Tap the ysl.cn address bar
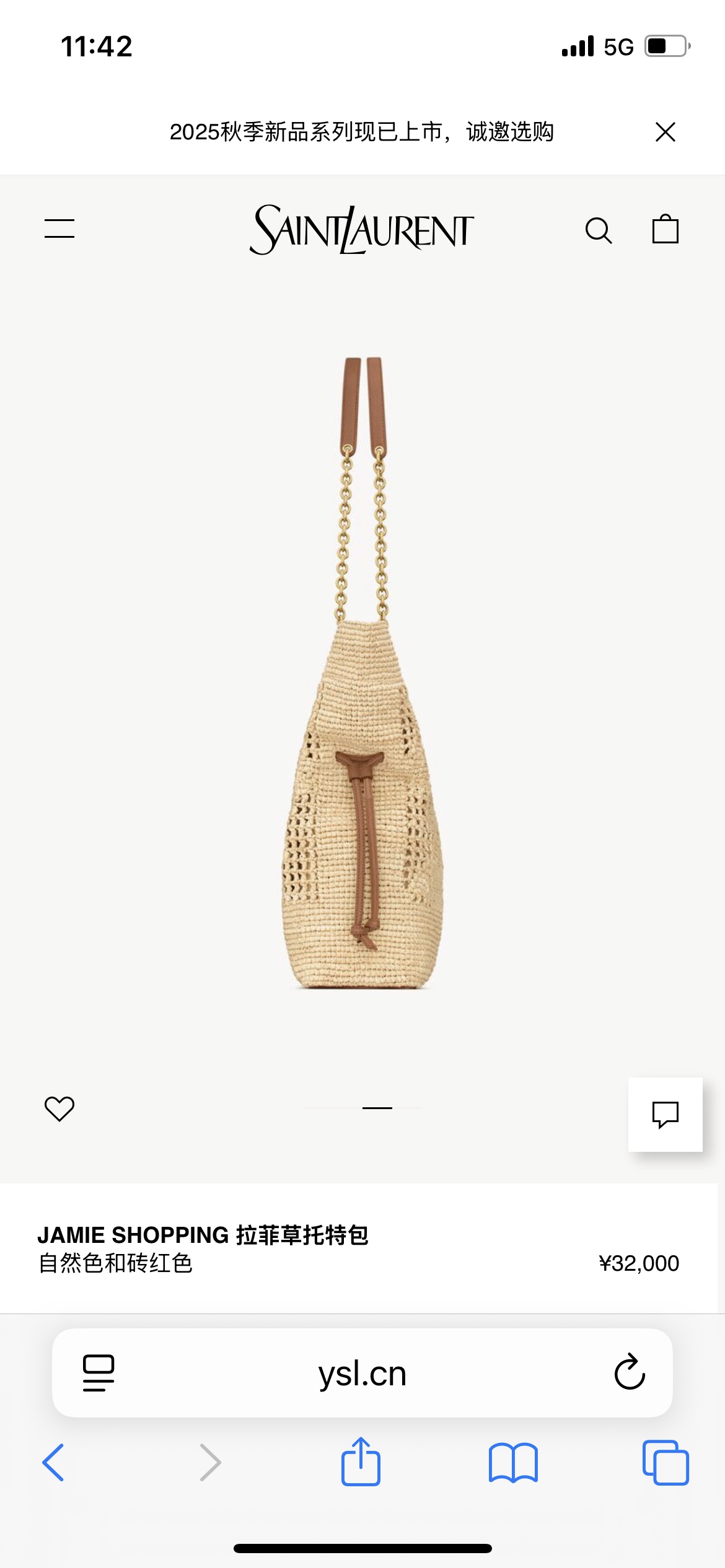 [x=362, y=1373]
